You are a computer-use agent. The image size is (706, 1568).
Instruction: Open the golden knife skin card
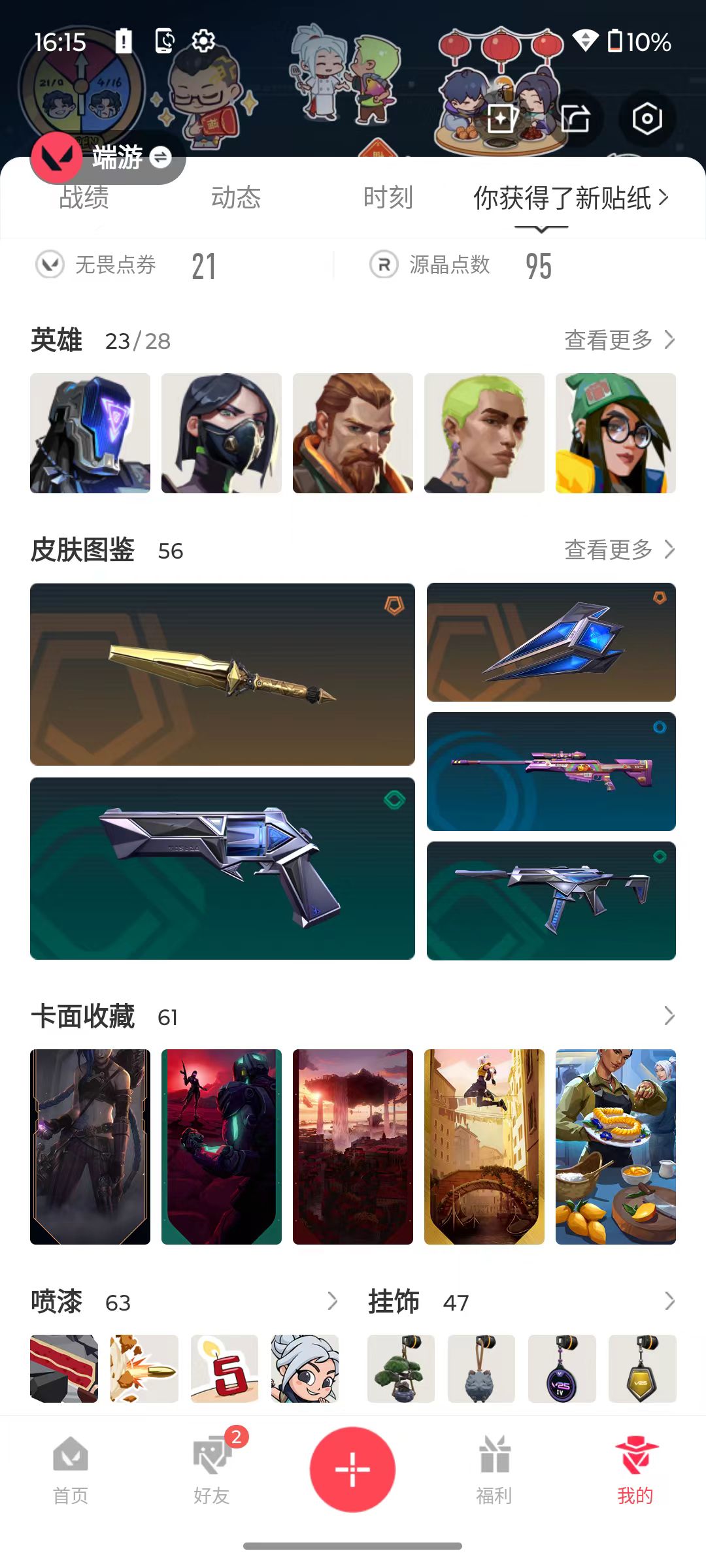click(x=222, y=674)
